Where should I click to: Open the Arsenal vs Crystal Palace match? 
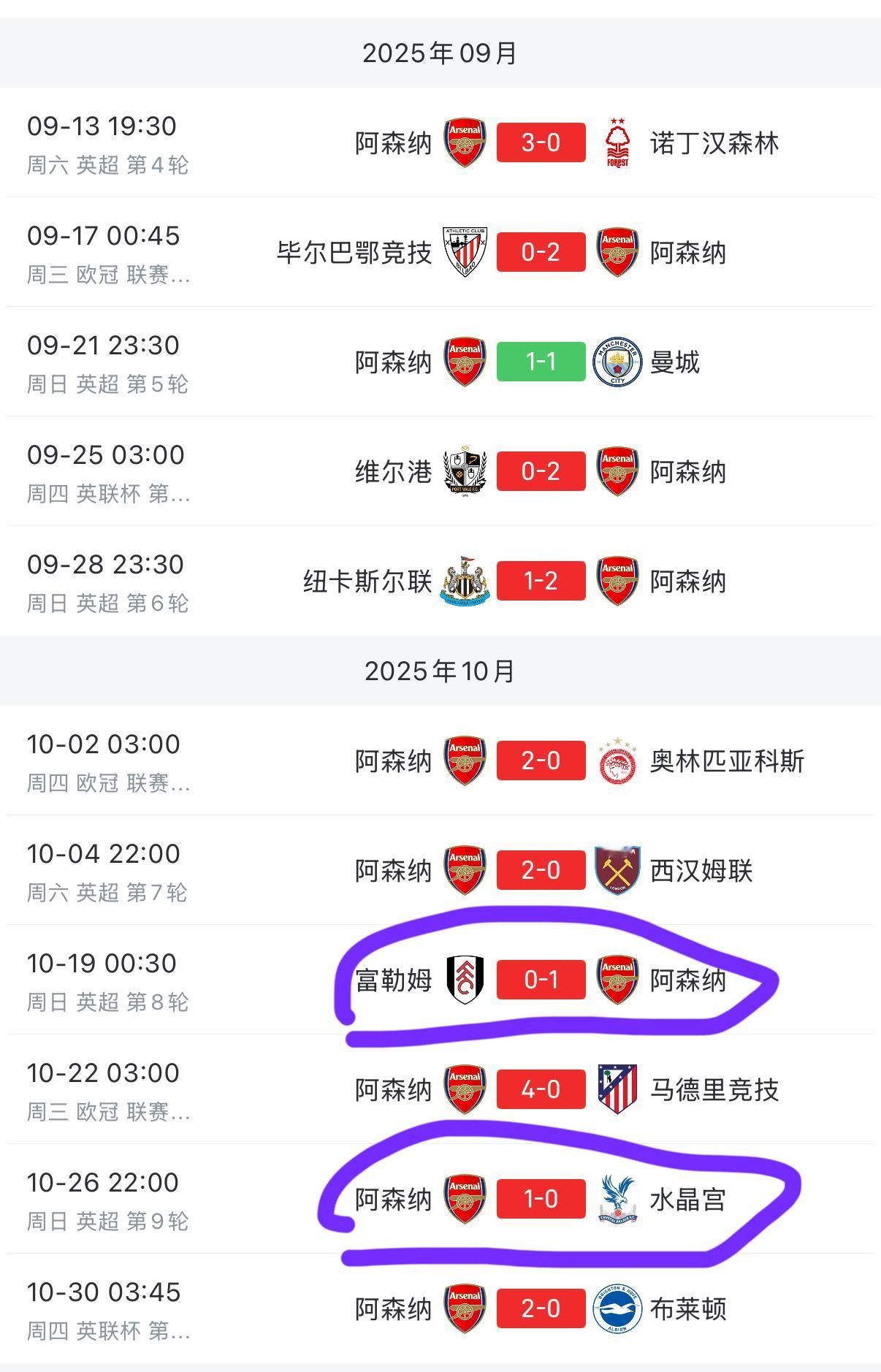pyautogui.click(x=440, y=1199)
